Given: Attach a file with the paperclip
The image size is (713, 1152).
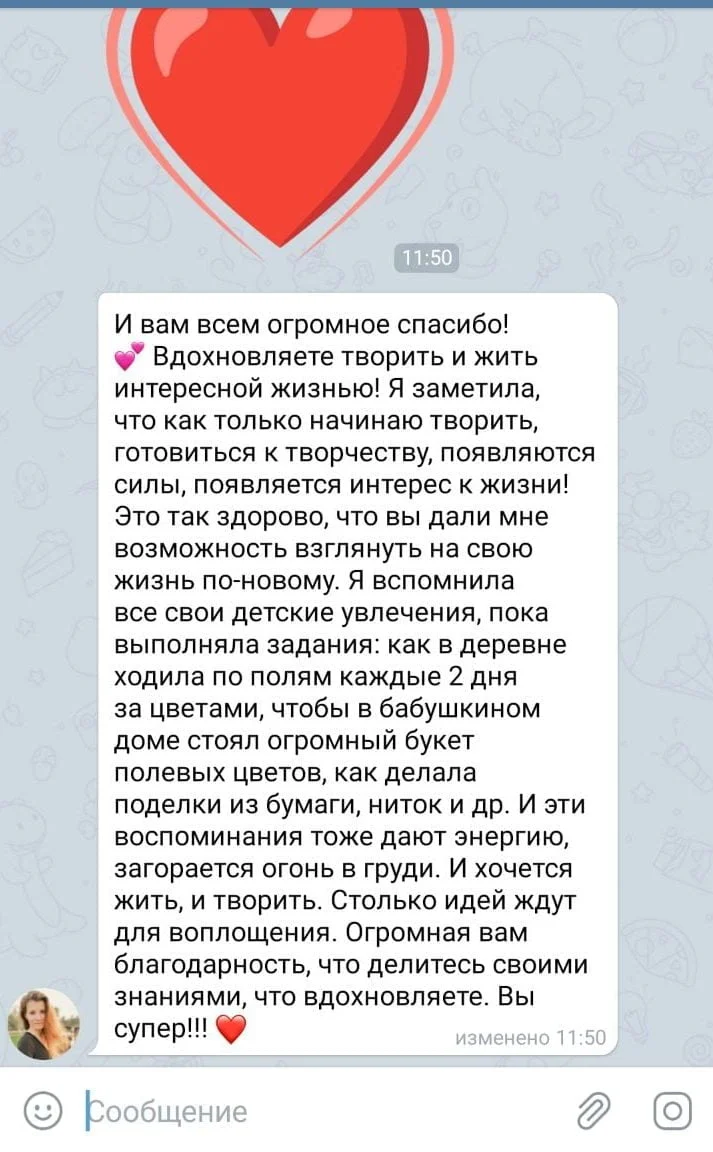Looking at the screenshot, I should tap(594, 1111).
